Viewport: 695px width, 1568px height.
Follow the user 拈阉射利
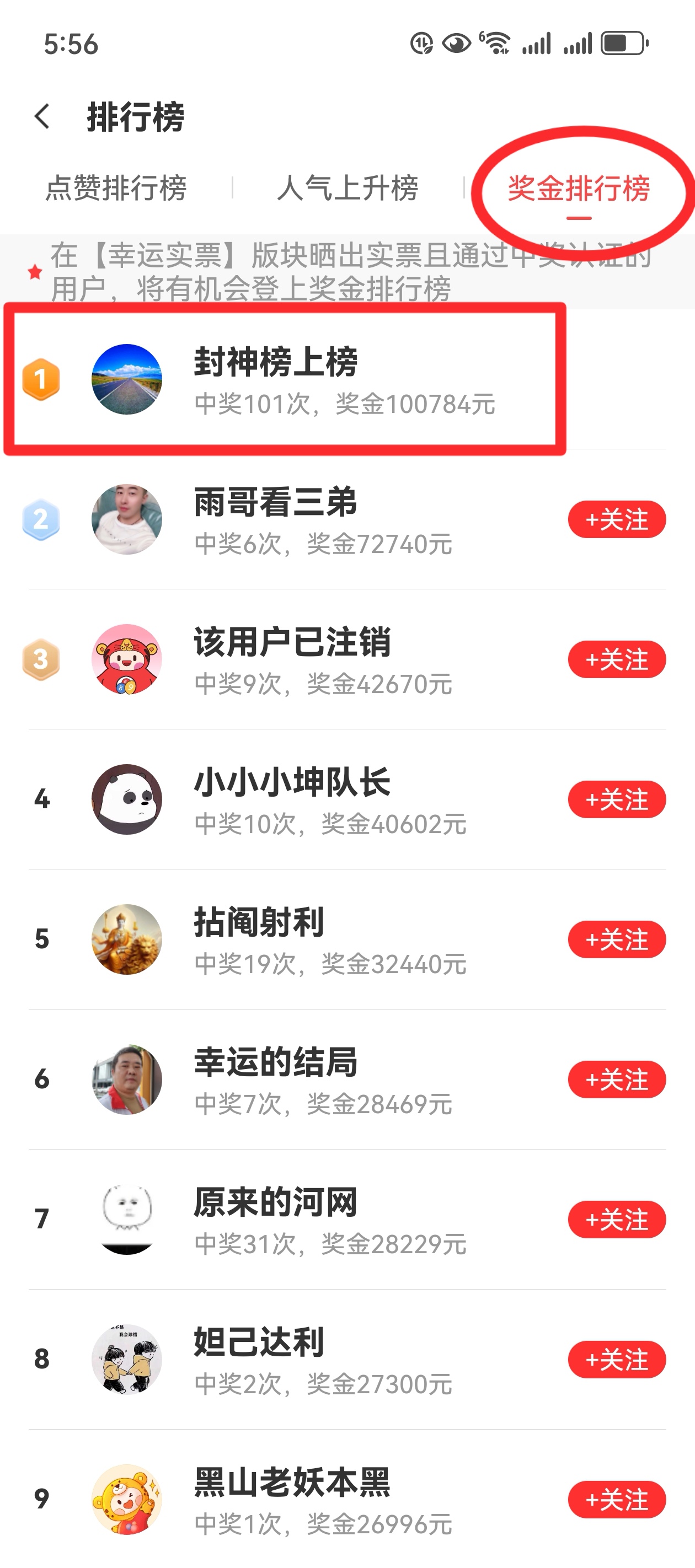point(617,939)
